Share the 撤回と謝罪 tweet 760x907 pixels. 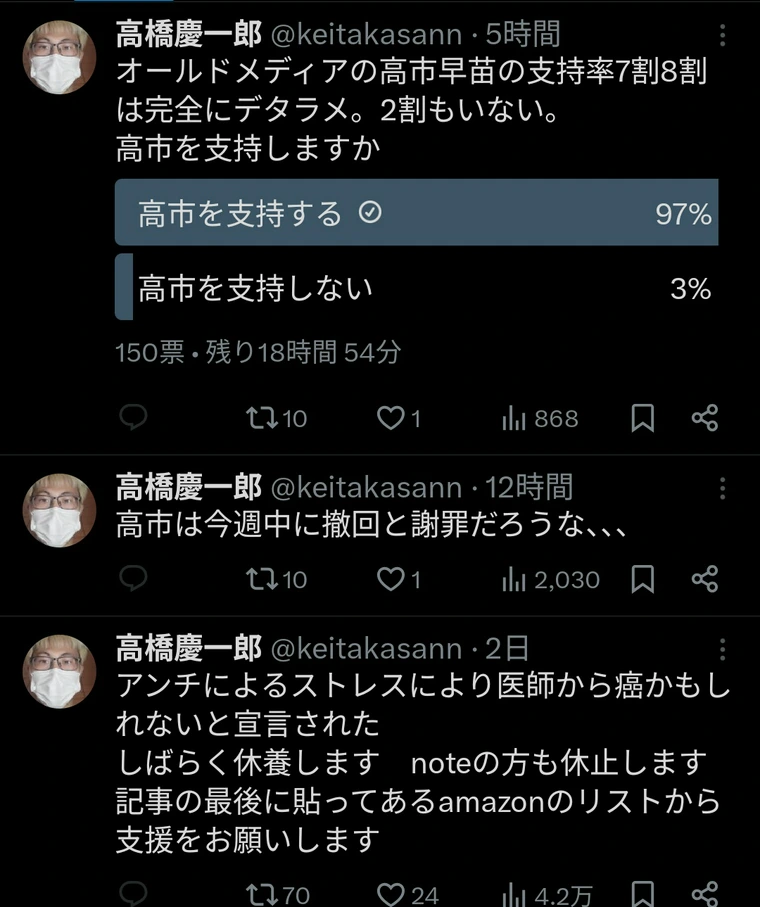click(x=705, y=578)
